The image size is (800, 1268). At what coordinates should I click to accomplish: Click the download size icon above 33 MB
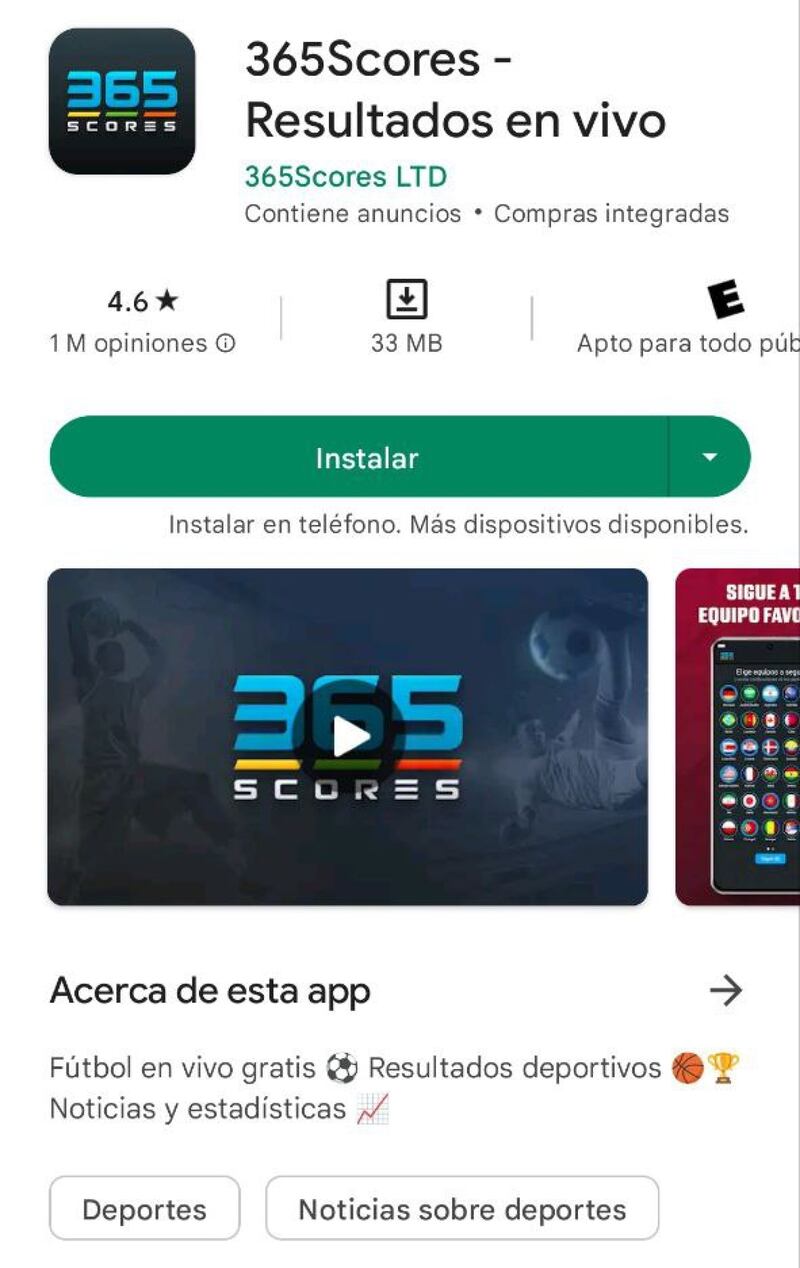click(x=405, y=297)
